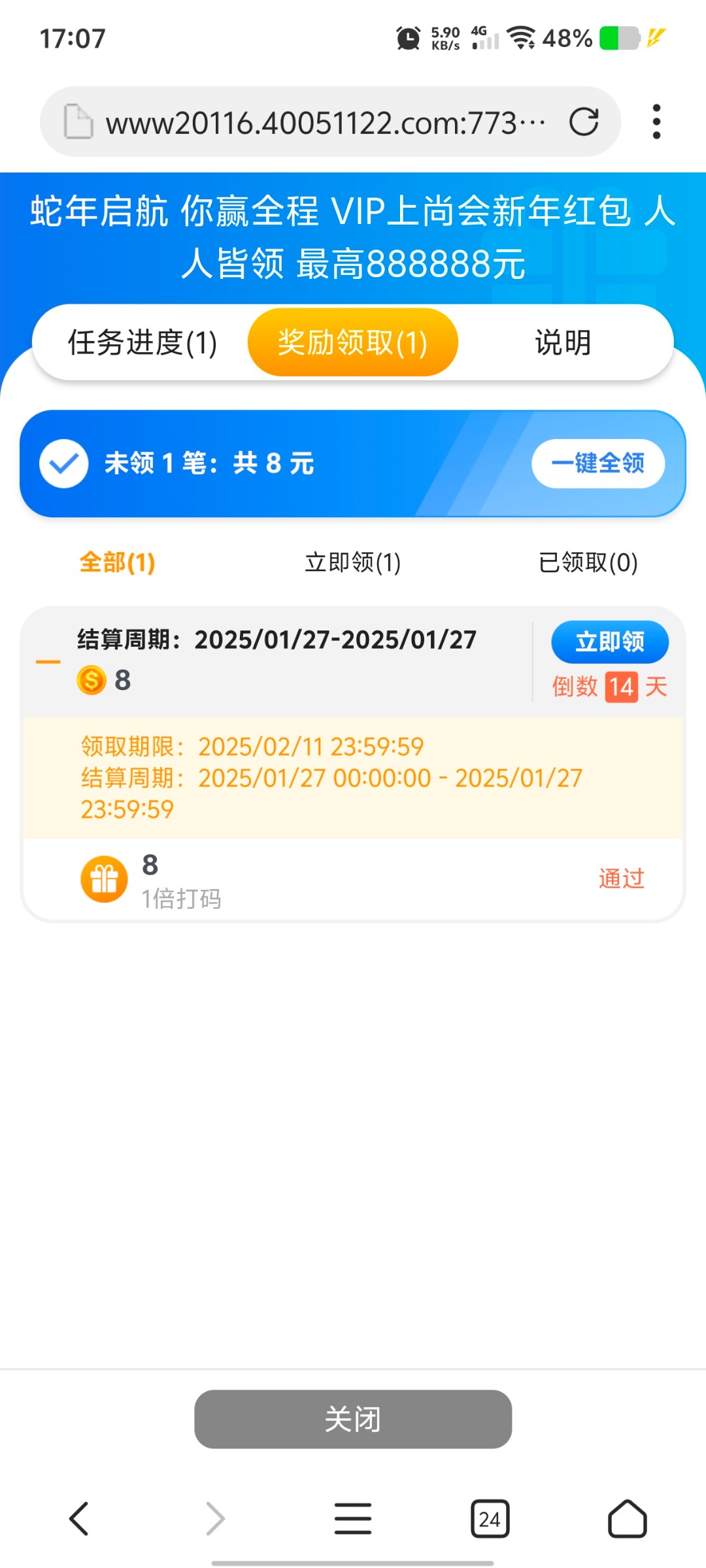Screen dimensions: 706x1568
Task: Select the 奖励领取(1) tab
Action: 353,342
